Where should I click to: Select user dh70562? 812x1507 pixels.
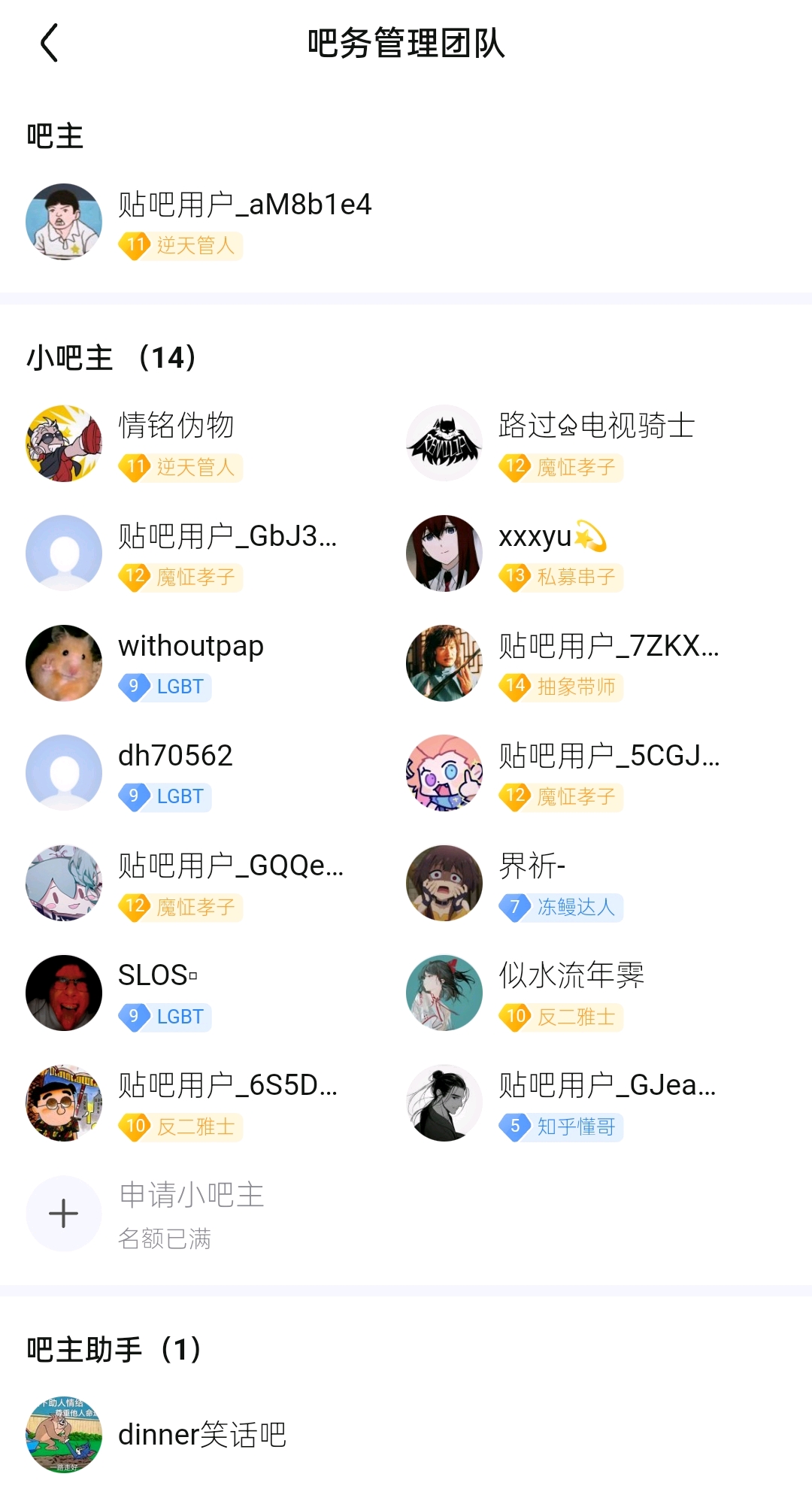click(x=175, y=756)
